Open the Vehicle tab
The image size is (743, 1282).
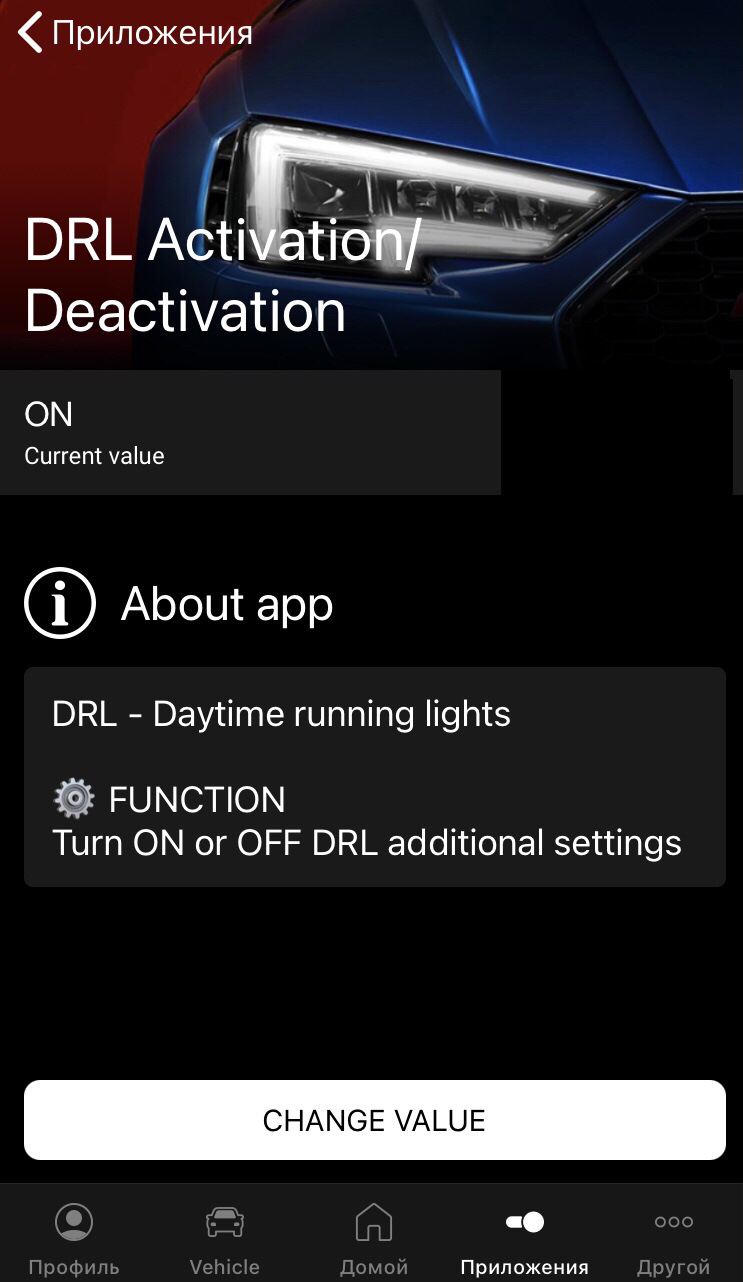[224, 1238]
